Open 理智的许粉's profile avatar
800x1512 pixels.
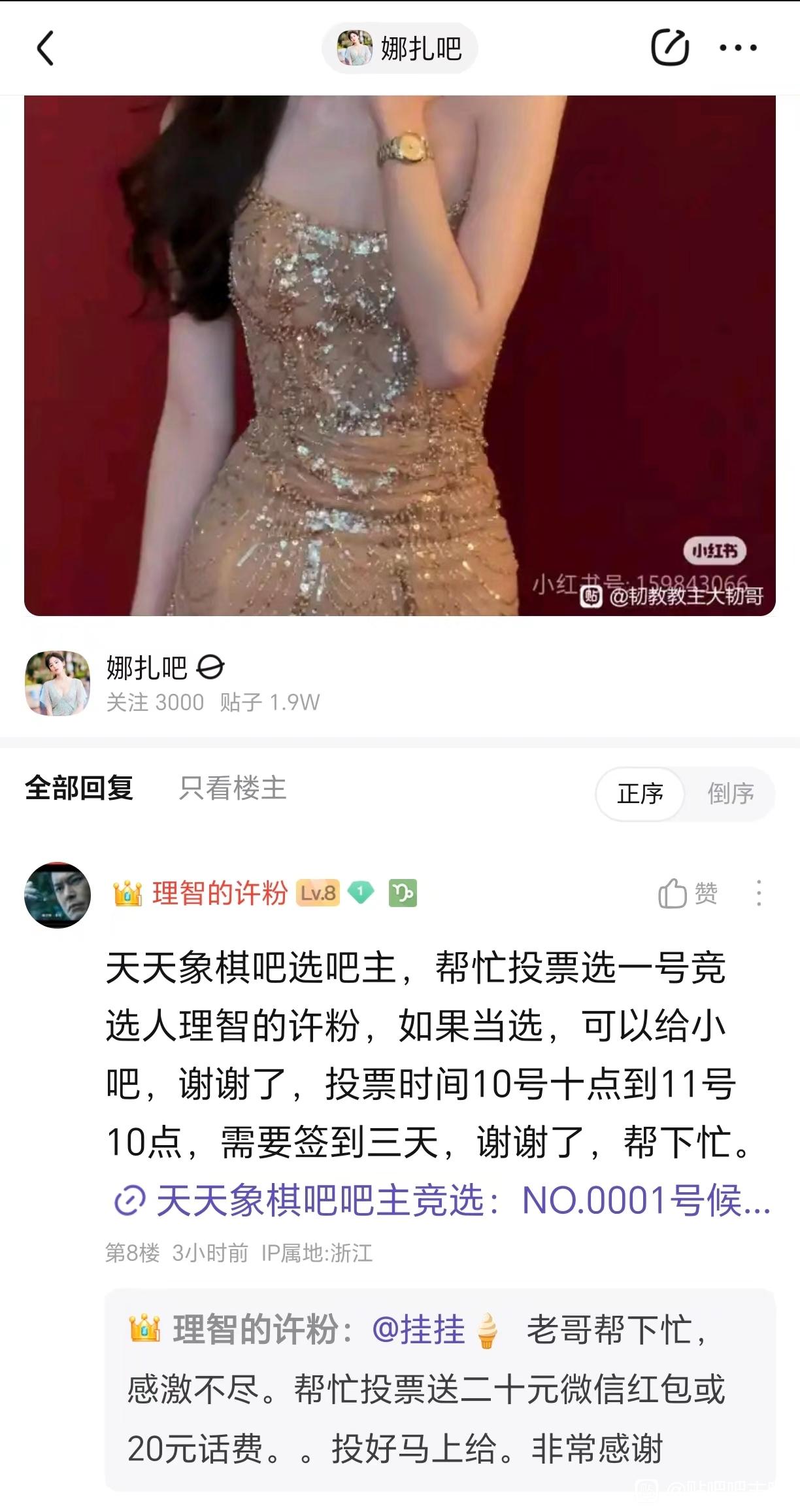coord(58,895)
